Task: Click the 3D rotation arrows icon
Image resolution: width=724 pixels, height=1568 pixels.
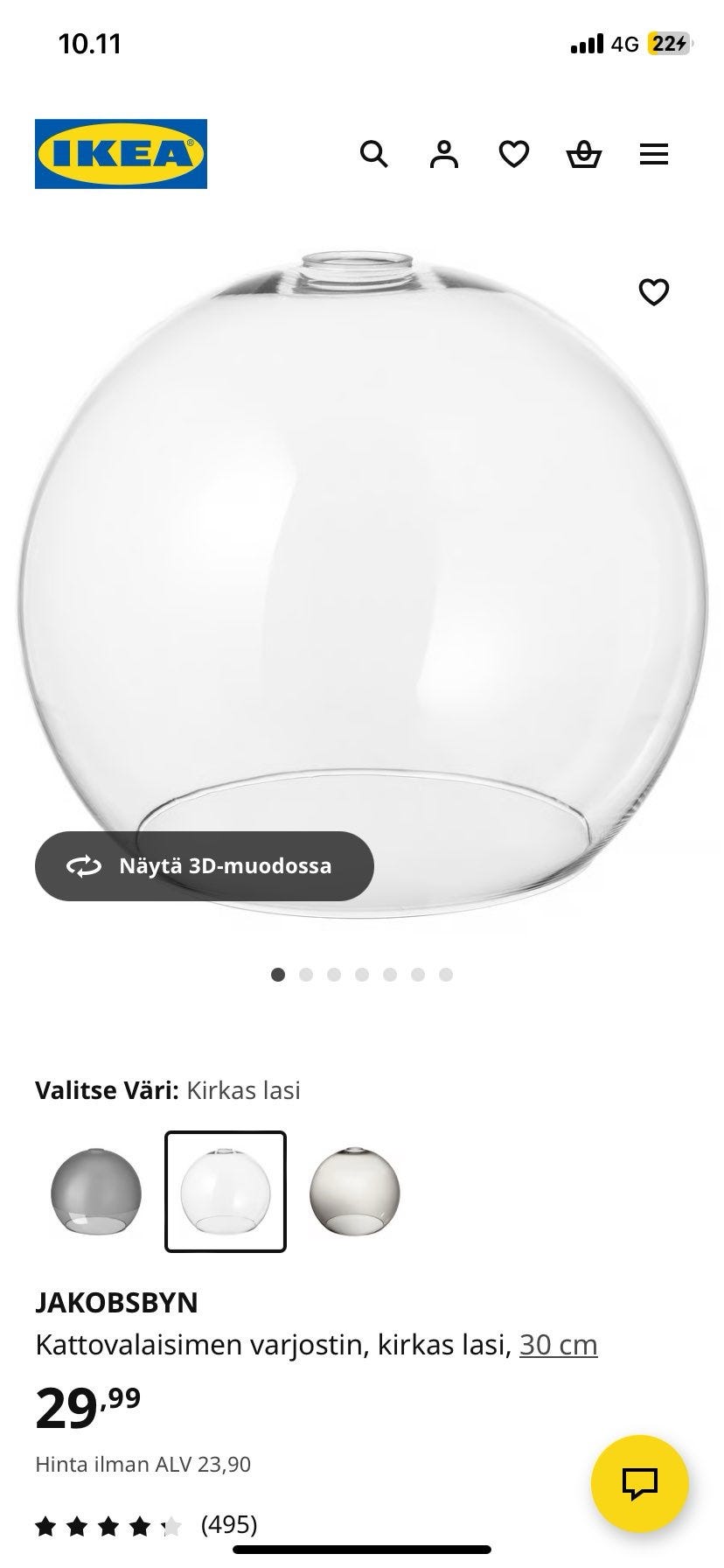Action: pyautogui.click(x=84, y=866)
